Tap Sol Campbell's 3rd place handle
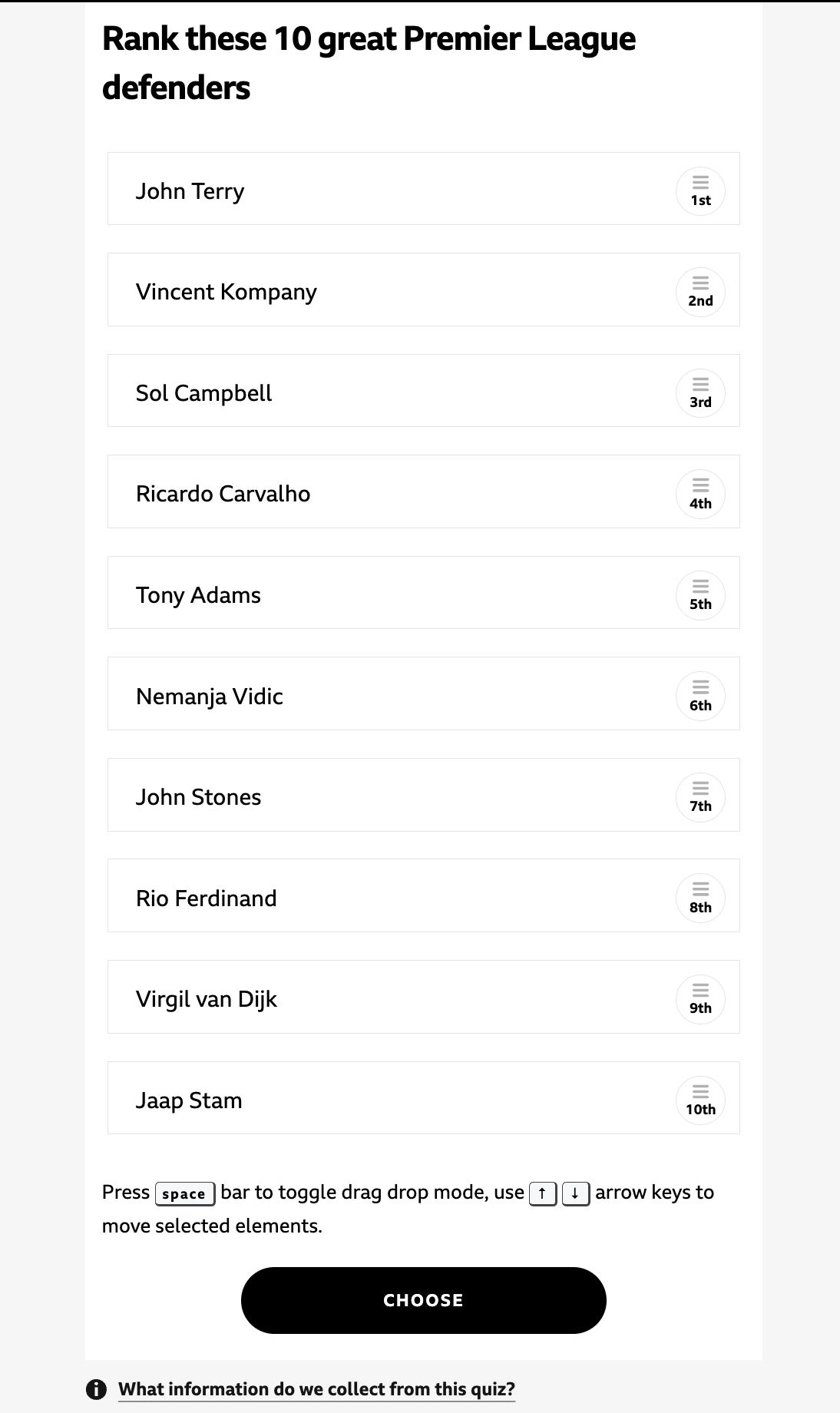 point(700,393)
